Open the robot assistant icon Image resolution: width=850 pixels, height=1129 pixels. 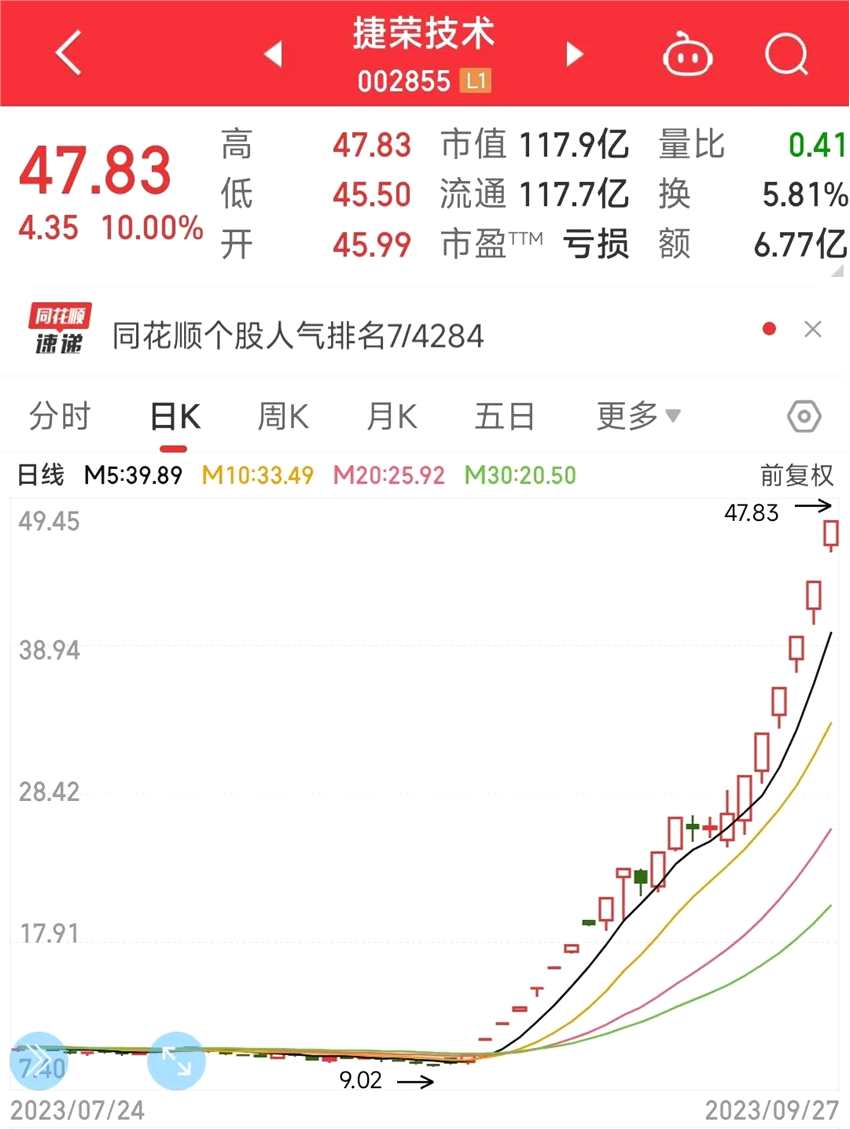[x=688, y=54]
